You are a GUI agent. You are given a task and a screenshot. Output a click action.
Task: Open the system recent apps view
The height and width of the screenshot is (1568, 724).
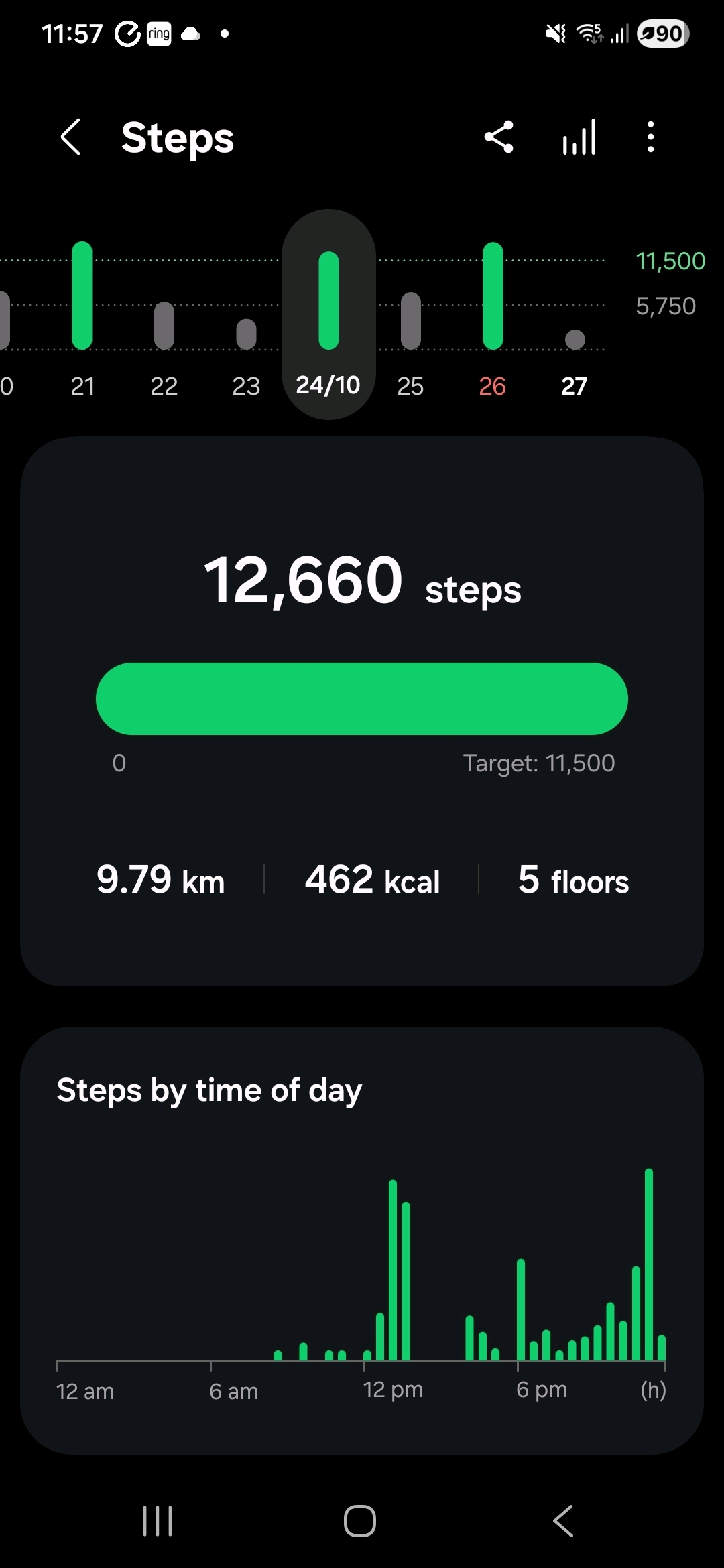click(x=158, y=1520)
